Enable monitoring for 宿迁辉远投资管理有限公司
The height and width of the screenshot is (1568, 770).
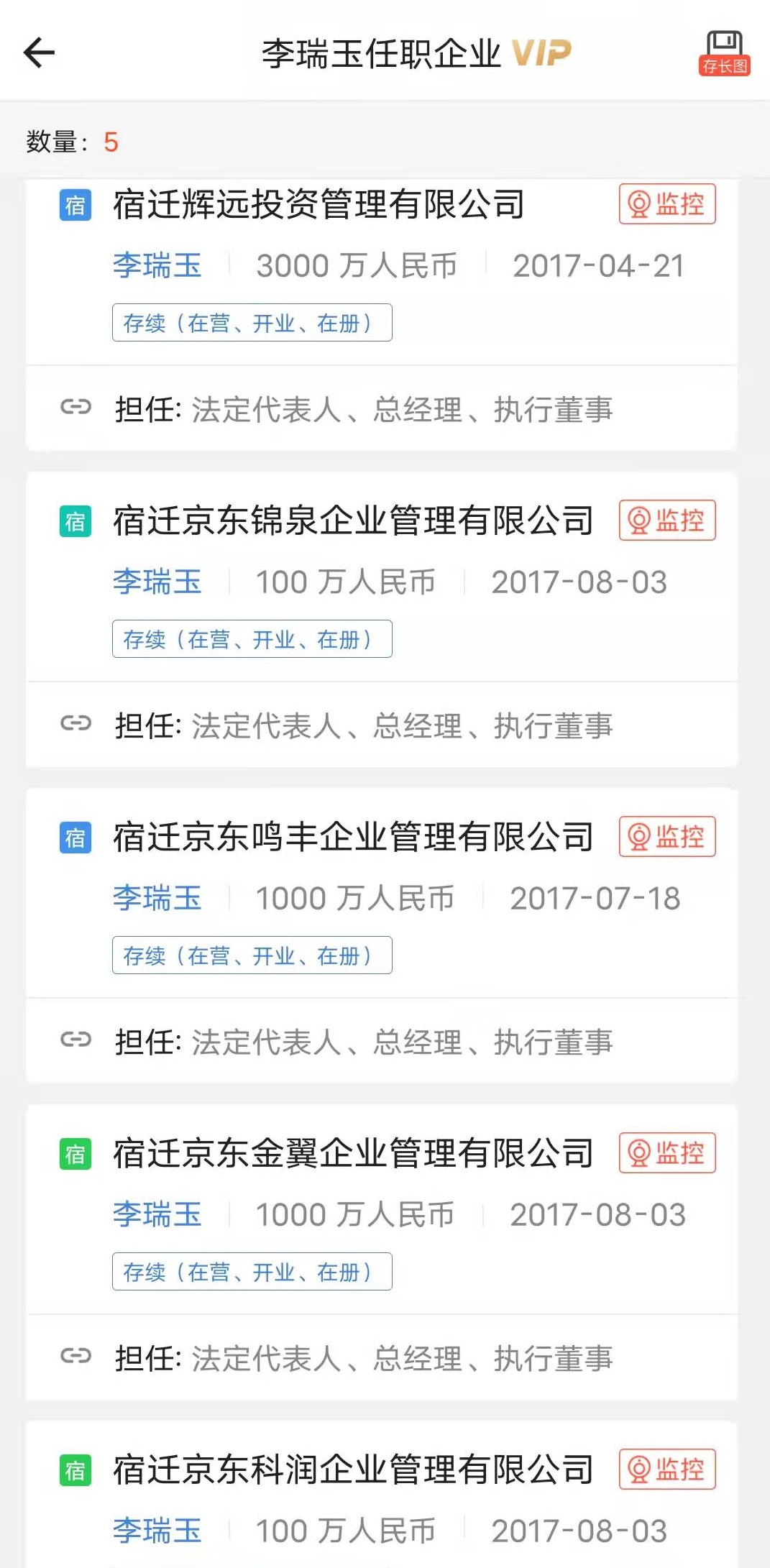click(666, 204)
